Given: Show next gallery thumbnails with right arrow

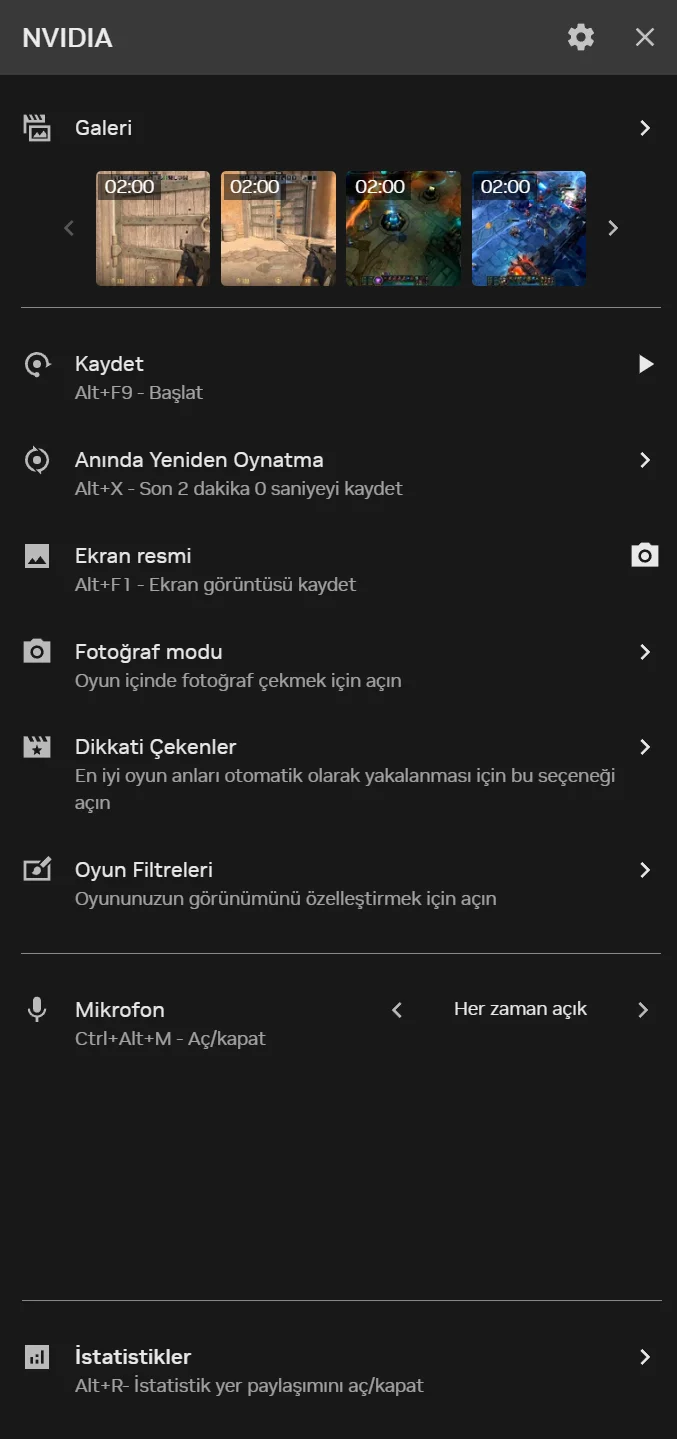Looking at the screenshot, I should tap(613, 229).
